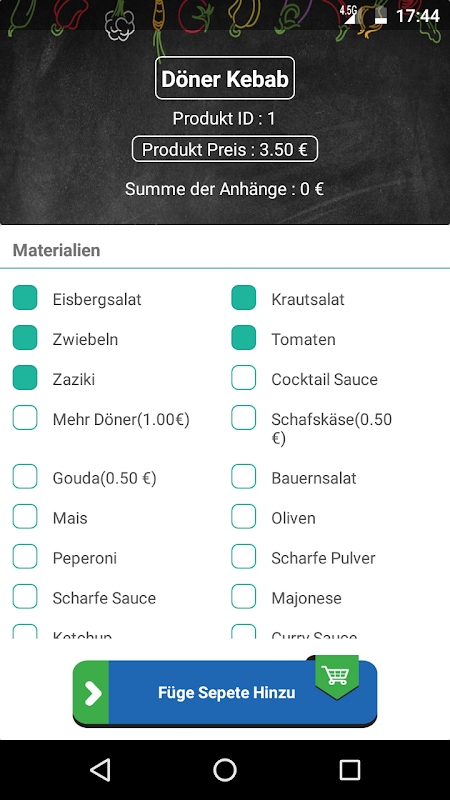
Task: Check the Schafskäse extra option
Action: pos(243,418)
